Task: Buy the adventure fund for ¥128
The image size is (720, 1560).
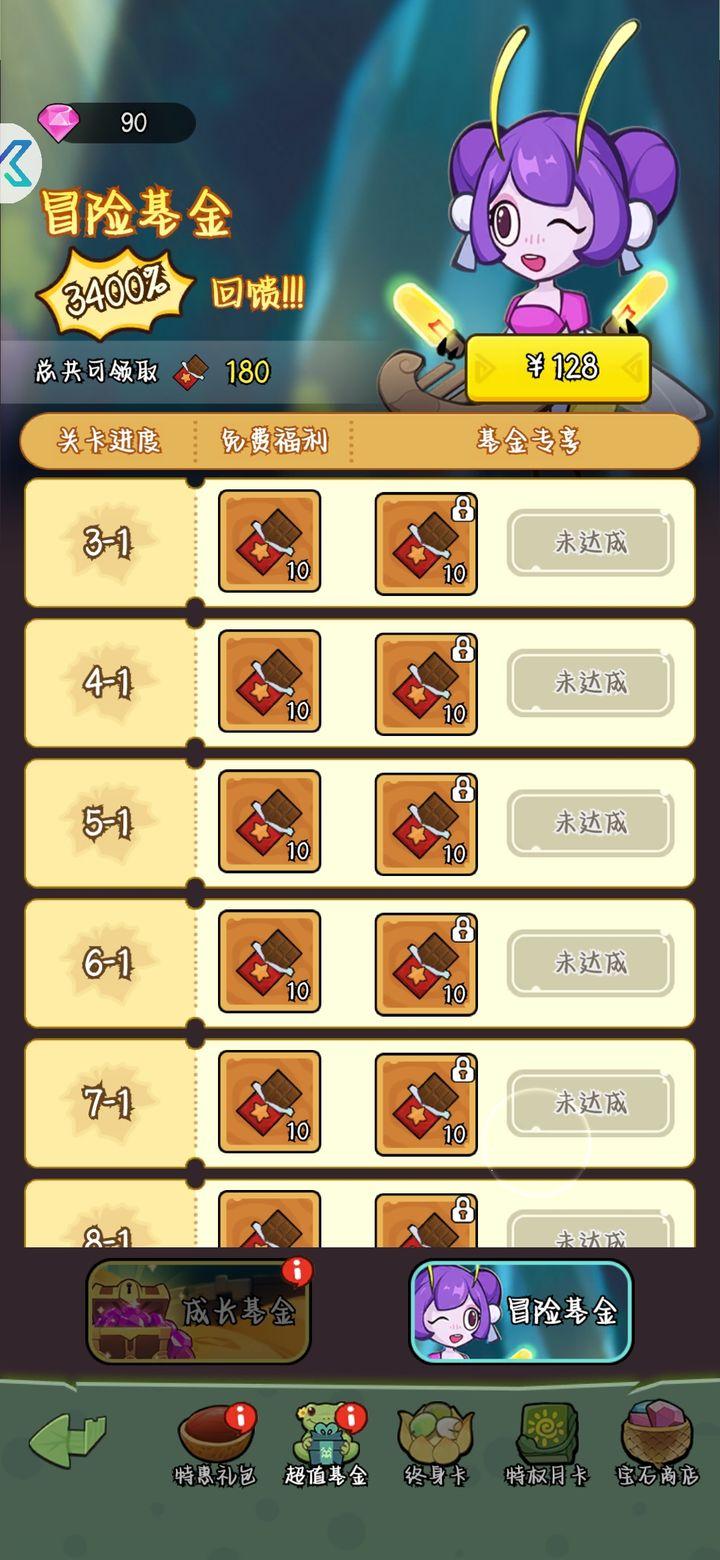Action: 558,367
